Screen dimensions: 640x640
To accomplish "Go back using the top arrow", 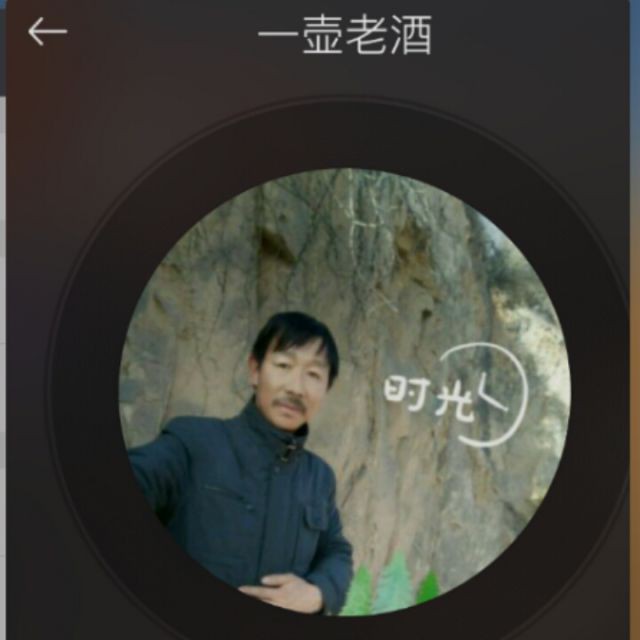I will 47,32.
